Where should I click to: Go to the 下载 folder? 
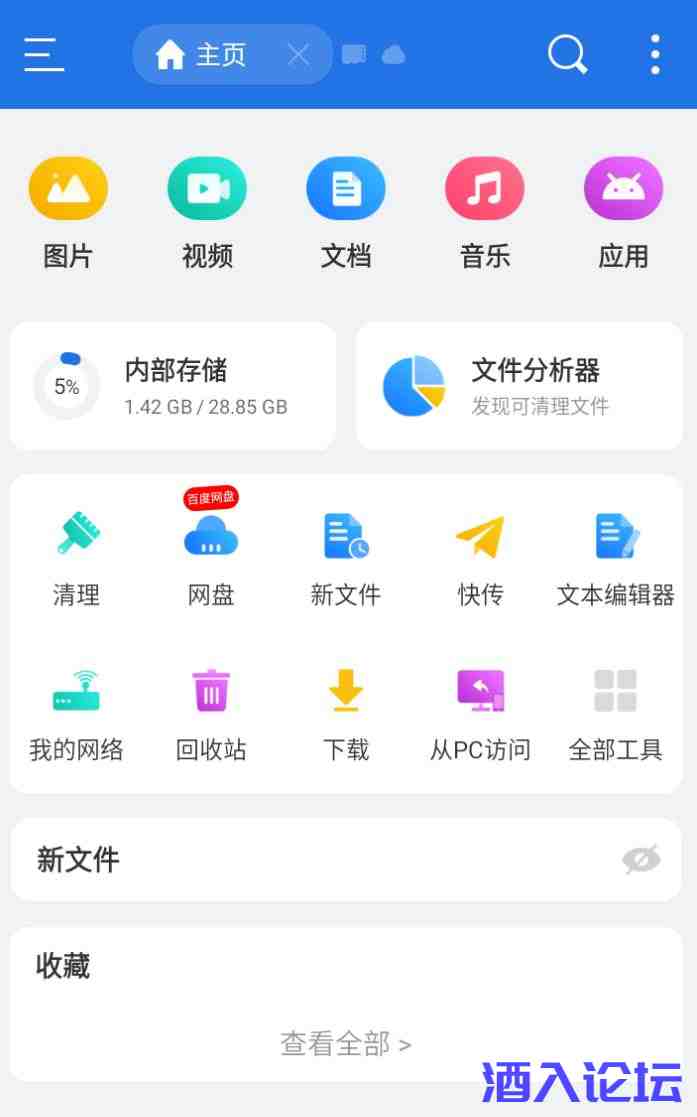[346, 714]
